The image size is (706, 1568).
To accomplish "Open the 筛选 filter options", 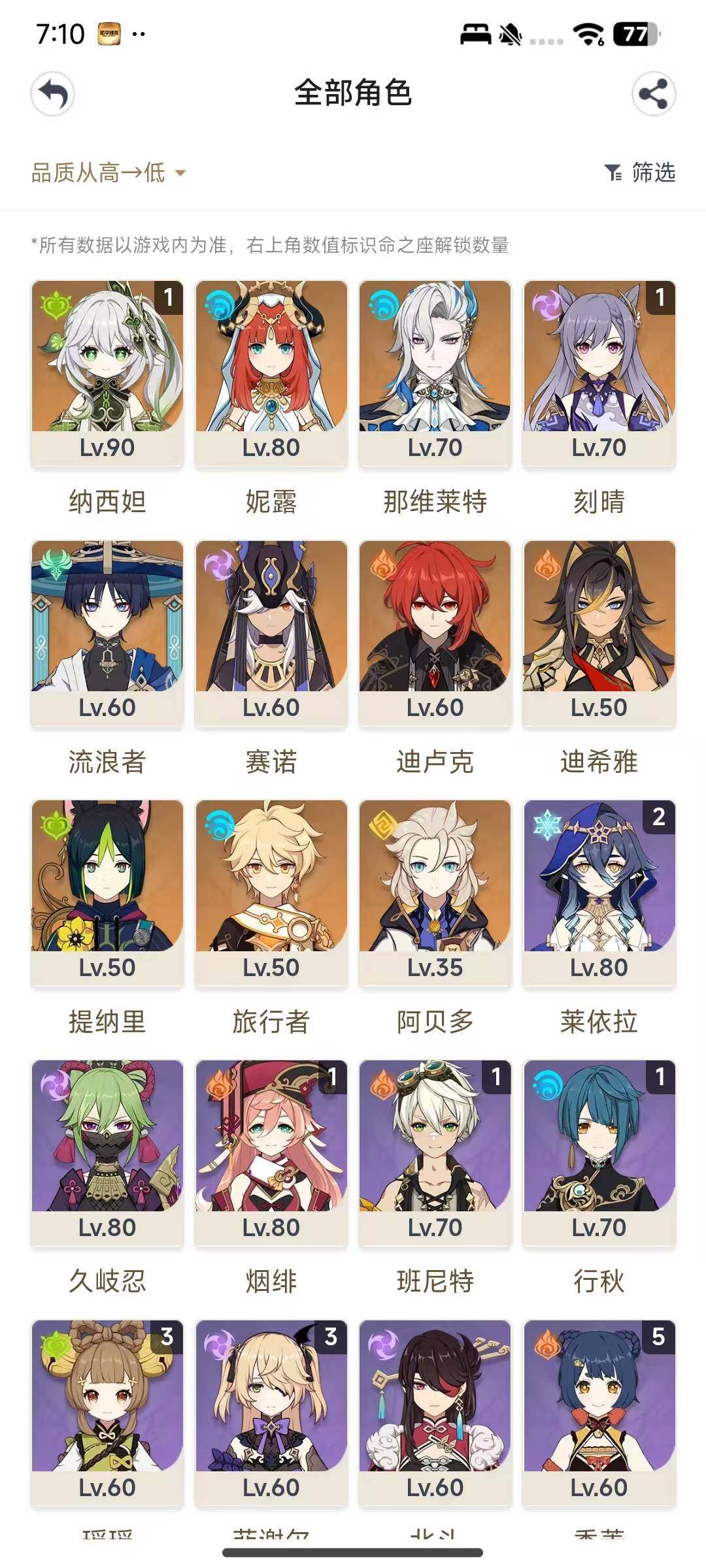I will click(x=640, y=173).
